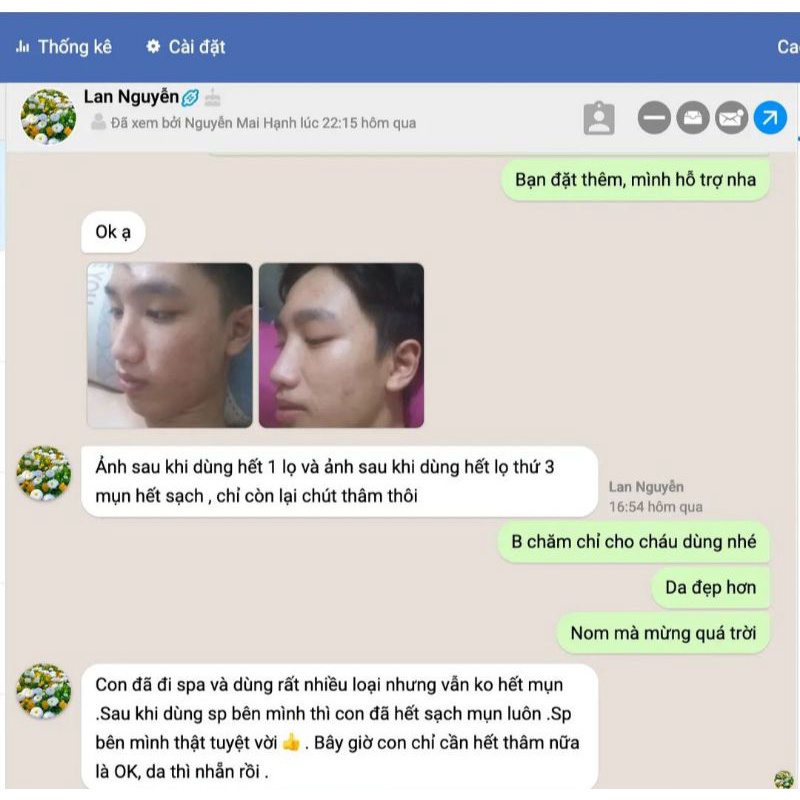The image size is (800, 800).
Task: View Lan Nguyễn's profile avatar in header
Action: coord(48,116)
